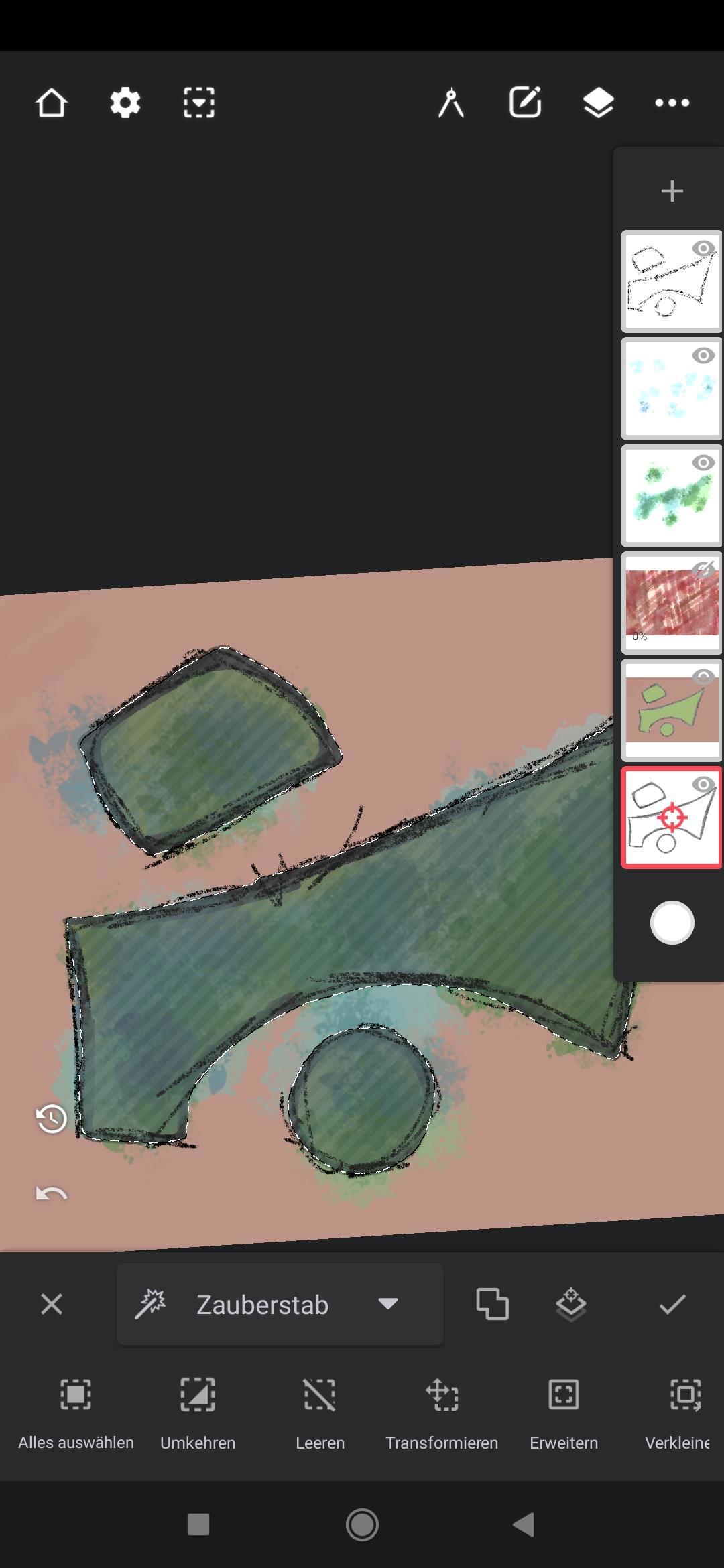
Task: Open the selection tool icon
Action: (199, 103)
